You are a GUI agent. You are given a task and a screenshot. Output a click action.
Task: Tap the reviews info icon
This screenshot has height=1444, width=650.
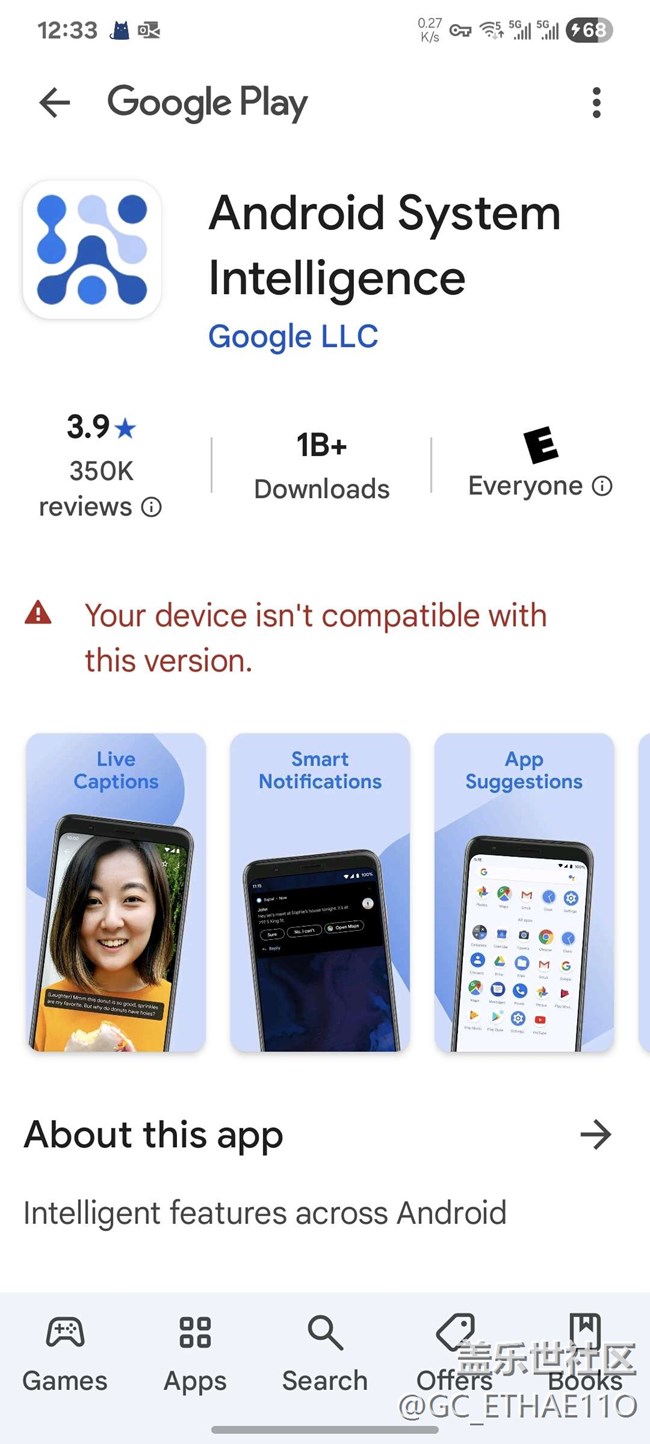click(152, 507)
